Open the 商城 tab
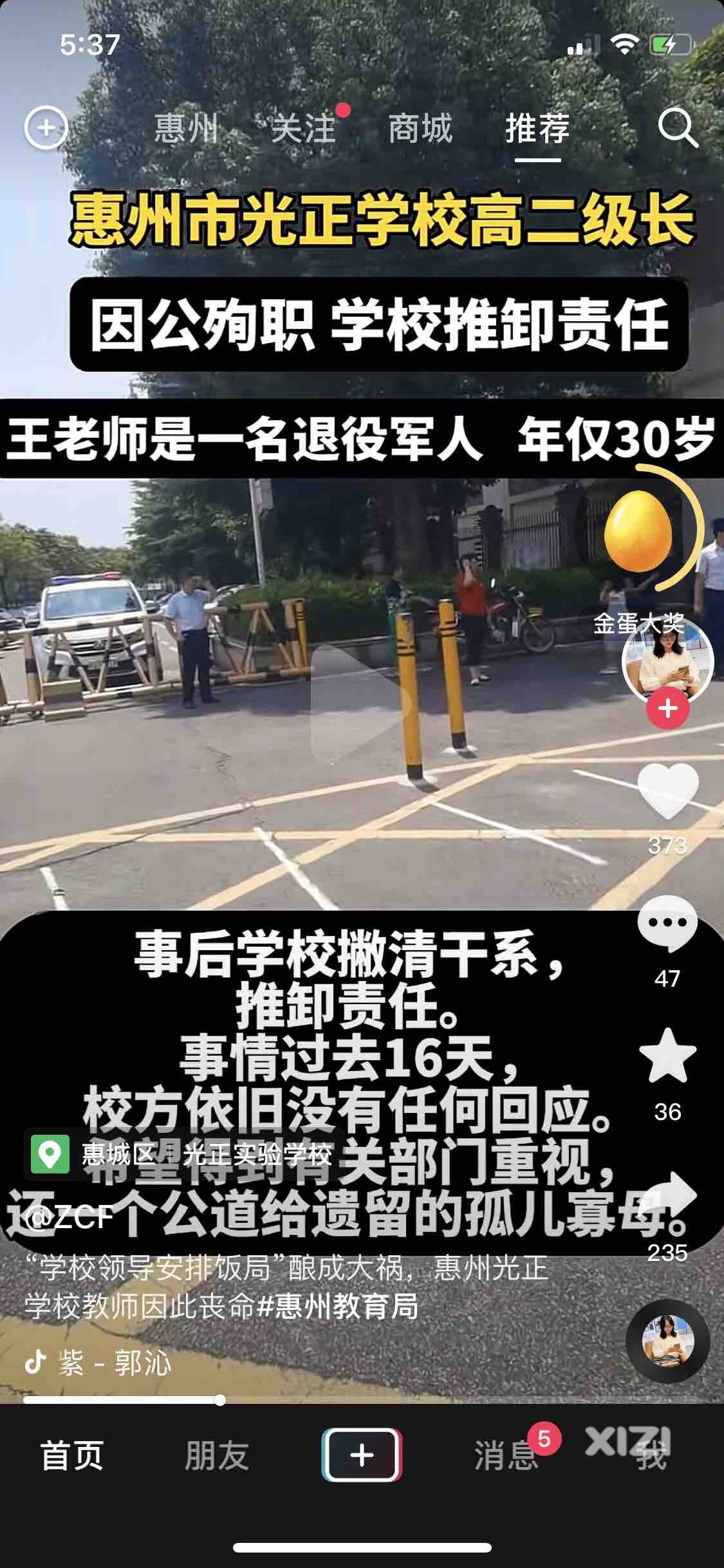724x1568 pixels. pos(420,128)
